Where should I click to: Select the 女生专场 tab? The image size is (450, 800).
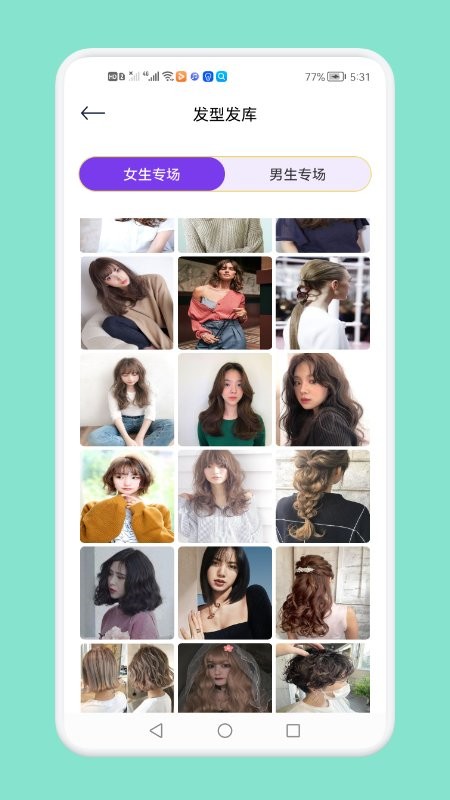tap(152, 174)
